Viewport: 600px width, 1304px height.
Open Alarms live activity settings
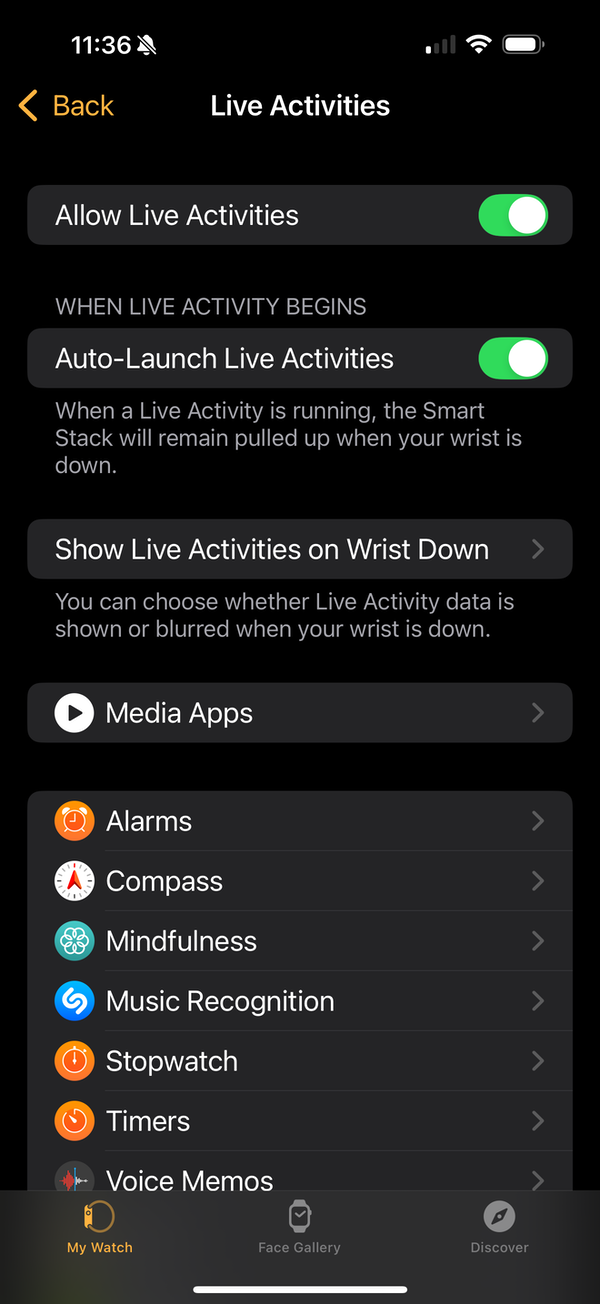point(300,821)
